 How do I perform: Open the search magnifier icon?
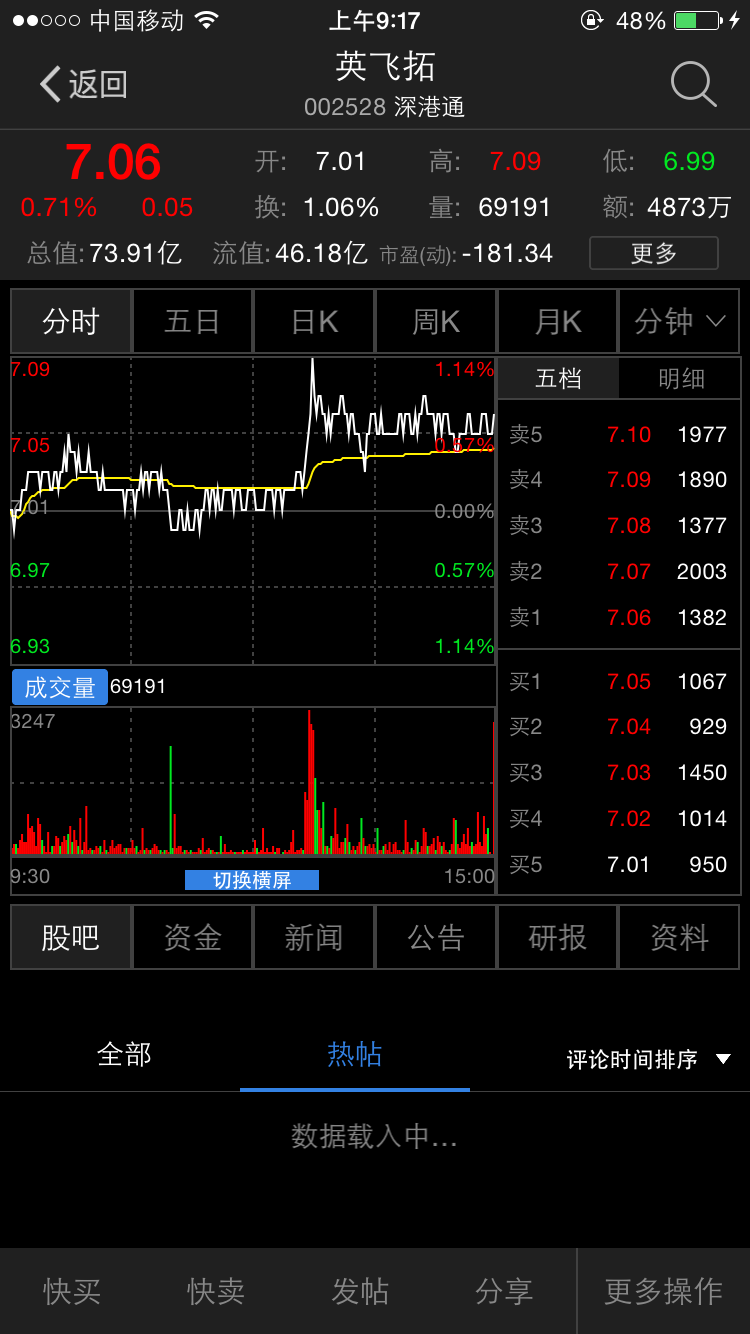pyautogui.click(x=693, y=84)
